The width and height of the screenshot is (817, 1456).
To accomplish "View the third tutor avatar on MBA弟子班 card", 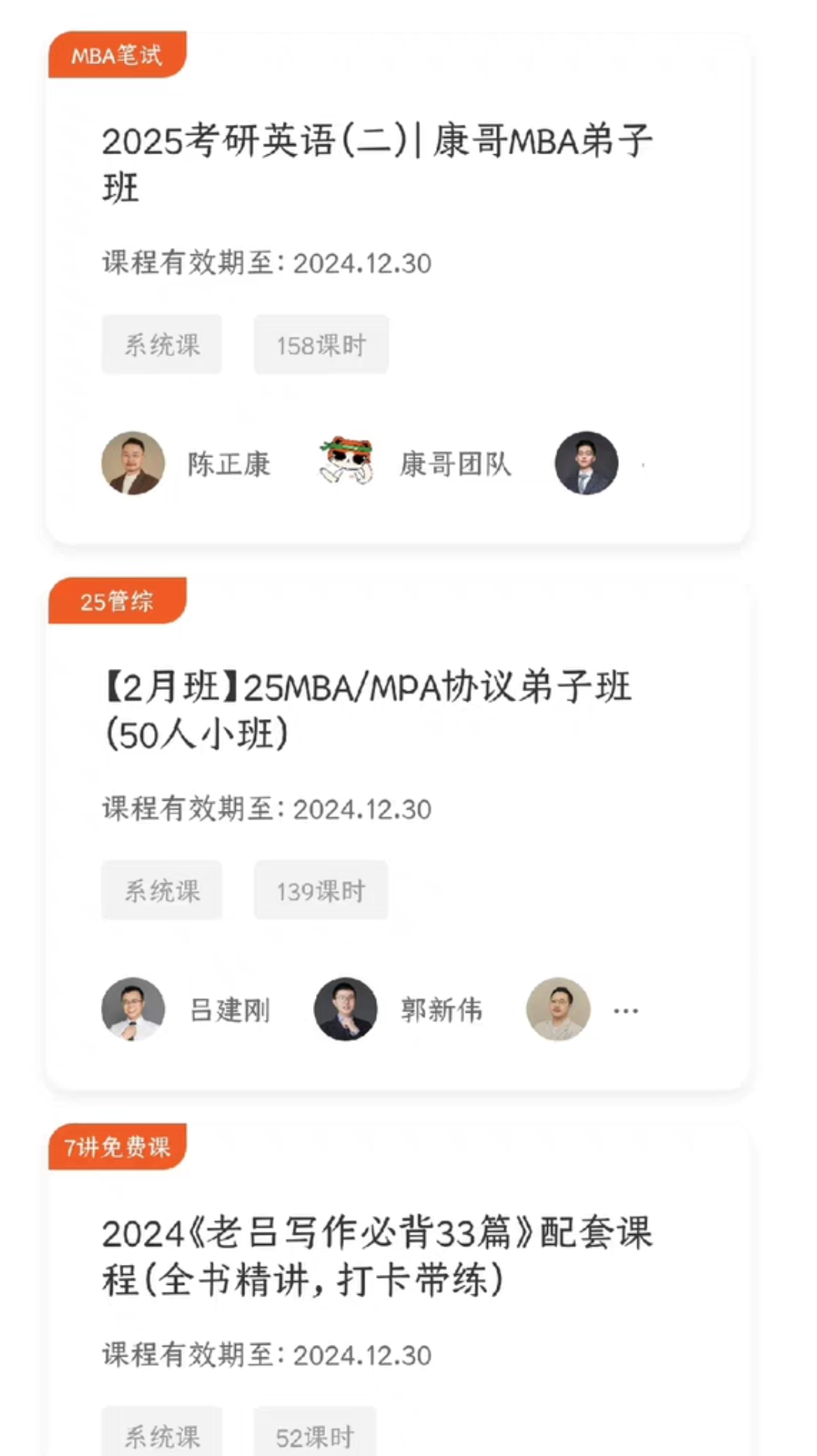I will (x=586, y=463).
